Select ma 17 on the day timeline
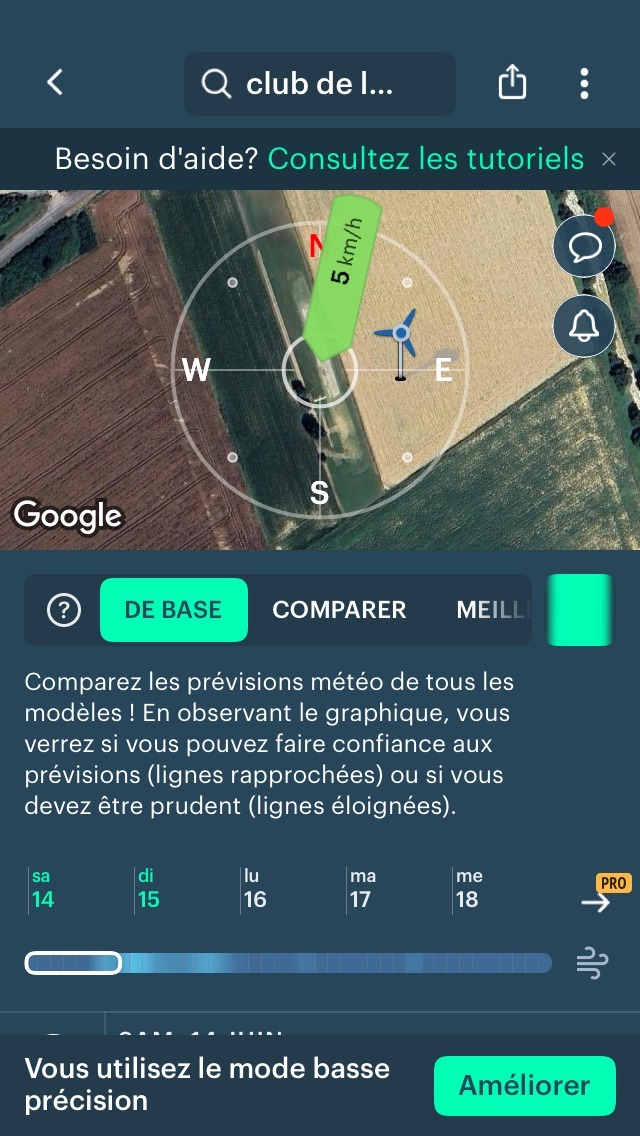The image size is (640, 1136). tap(360, 888)
